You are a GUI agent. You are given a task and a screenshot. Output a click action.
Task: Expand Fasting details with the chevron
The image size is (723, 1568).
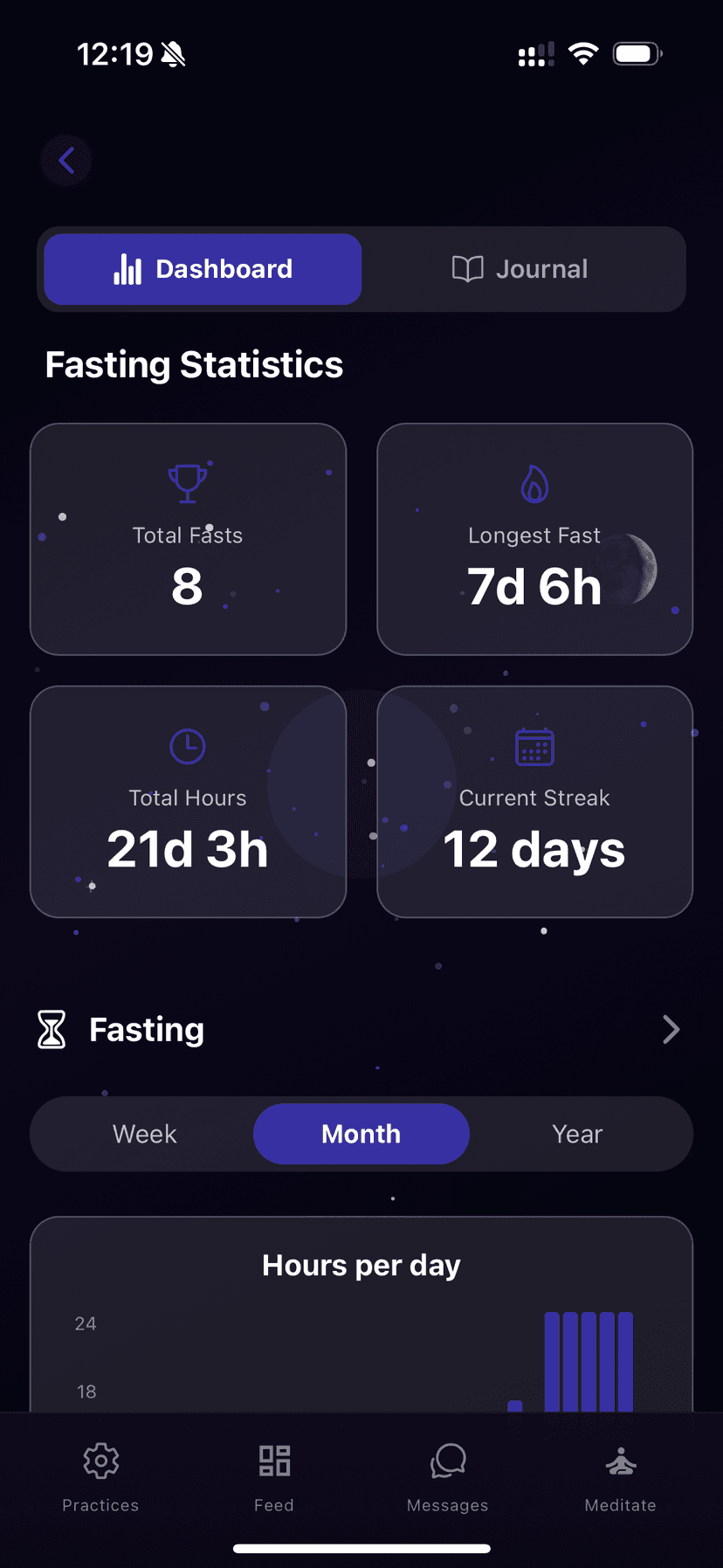[671, 1029]
